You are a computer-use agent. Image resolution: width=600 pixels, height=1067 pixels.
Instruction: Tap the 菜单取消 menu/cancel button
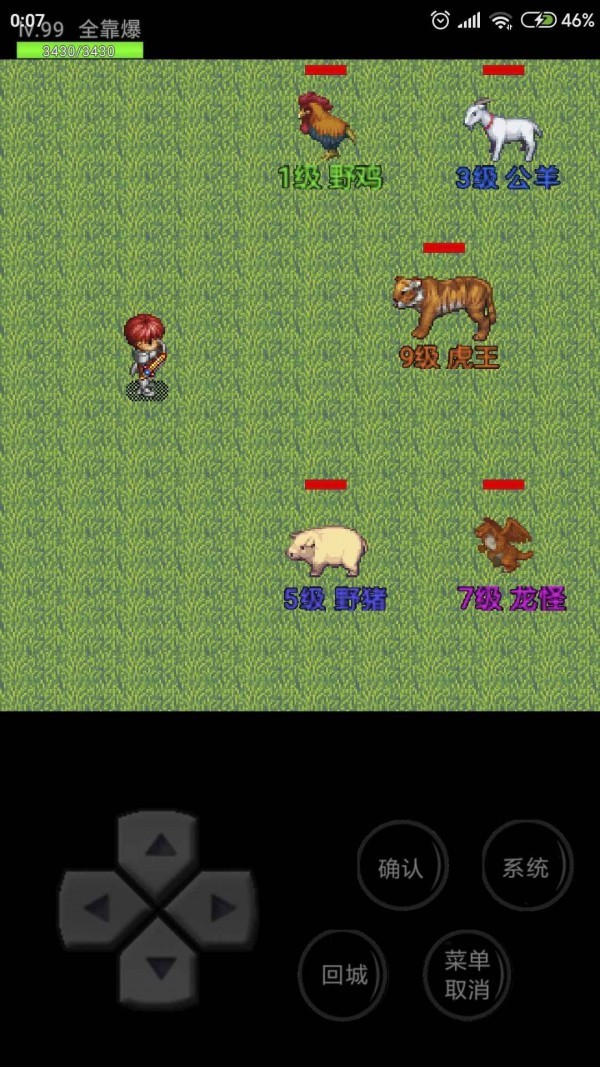click(x=467, y=975)
